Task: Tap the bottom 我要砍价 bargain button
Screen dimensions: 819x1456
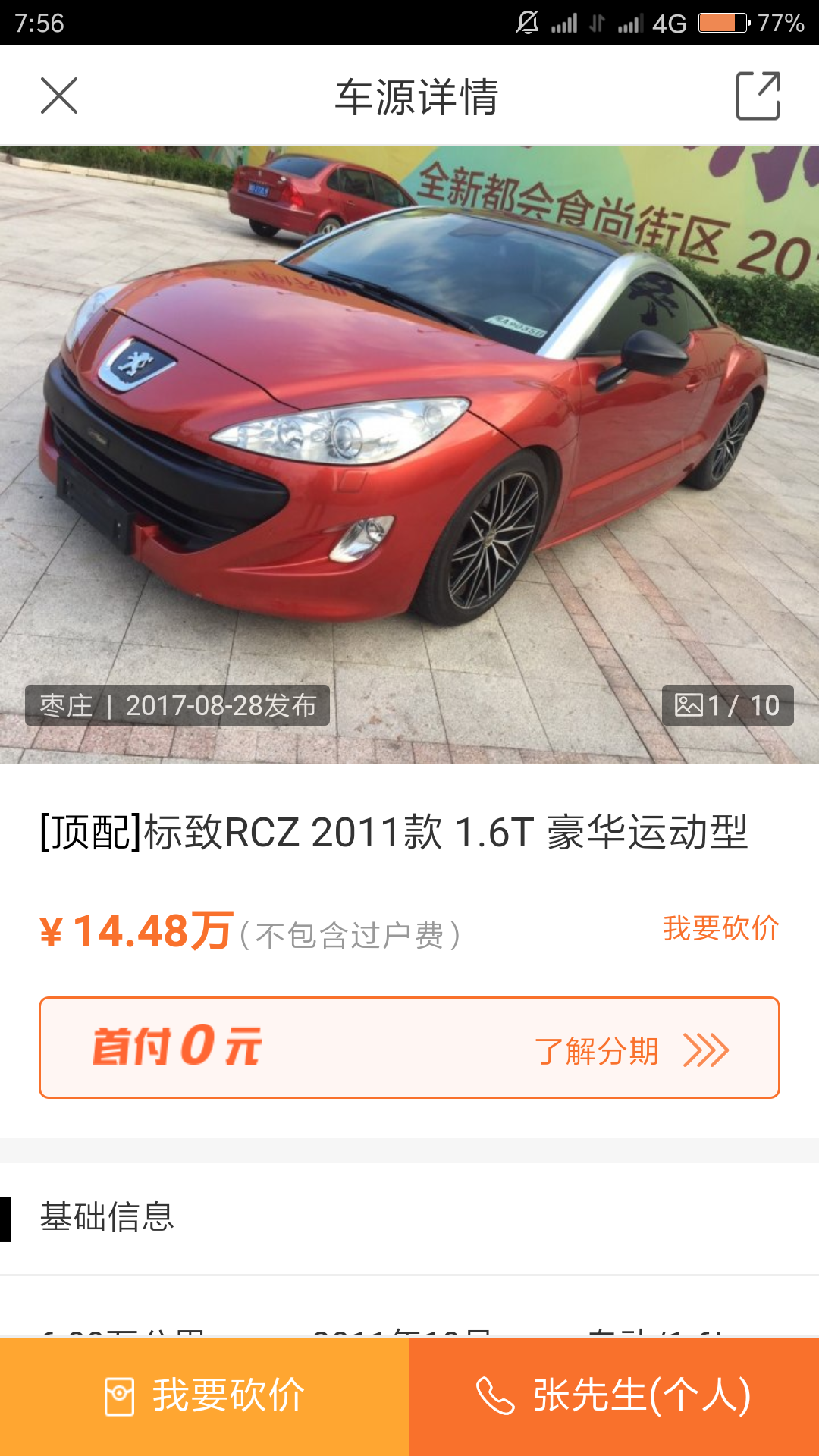Action: [205, 1396]
